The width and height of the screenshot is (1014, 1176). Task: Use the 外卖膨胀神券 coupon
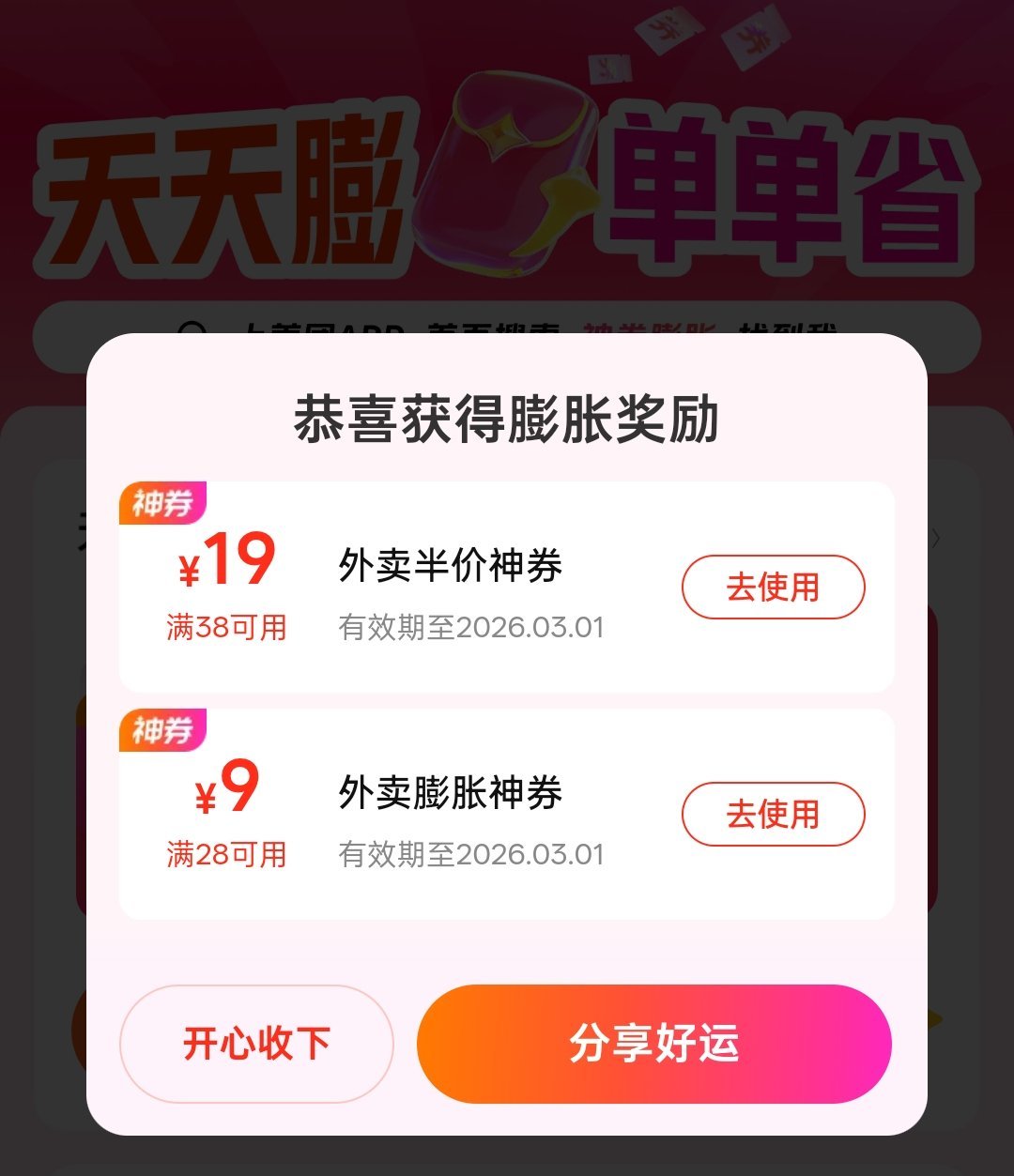coord(773,814)
